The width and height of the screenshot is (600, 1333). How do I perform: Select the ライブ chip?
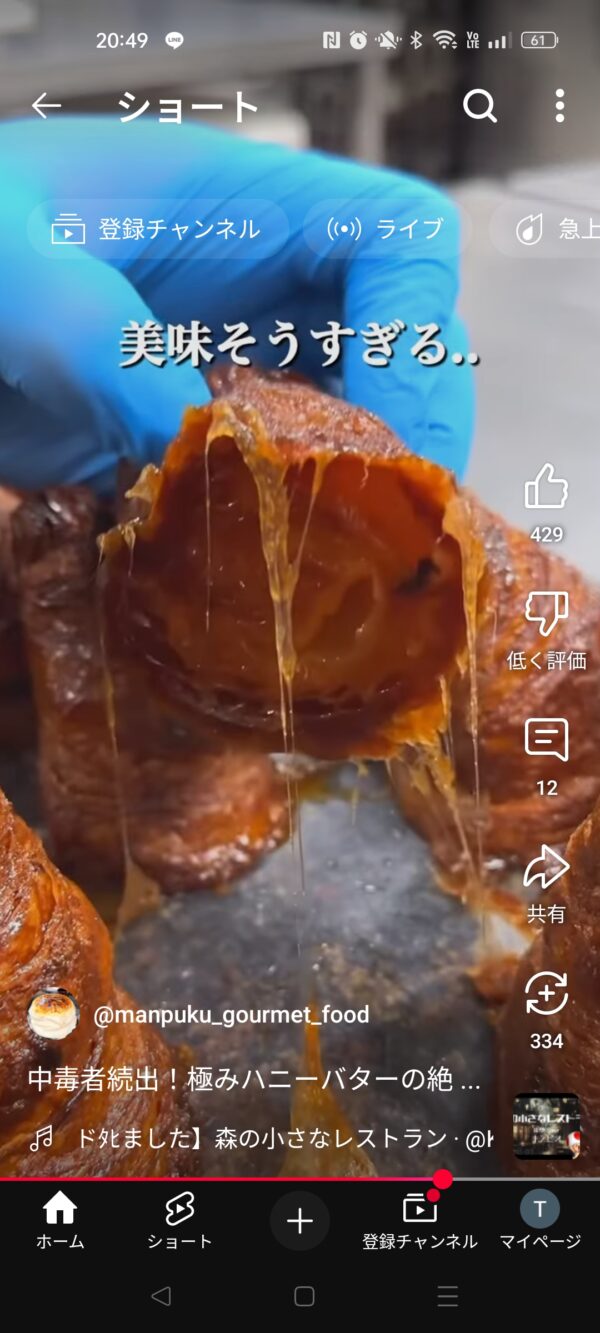(x=386, y=229)
